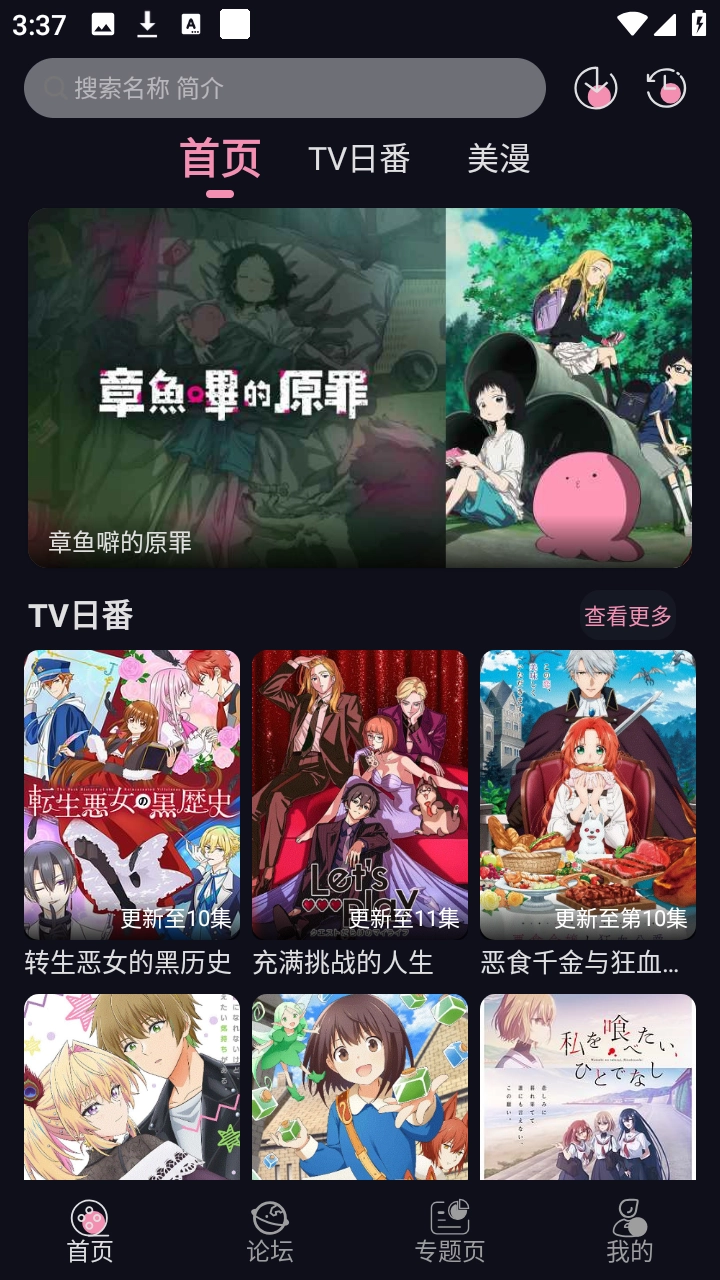Open the downloads icon

[x=596, y=89]
